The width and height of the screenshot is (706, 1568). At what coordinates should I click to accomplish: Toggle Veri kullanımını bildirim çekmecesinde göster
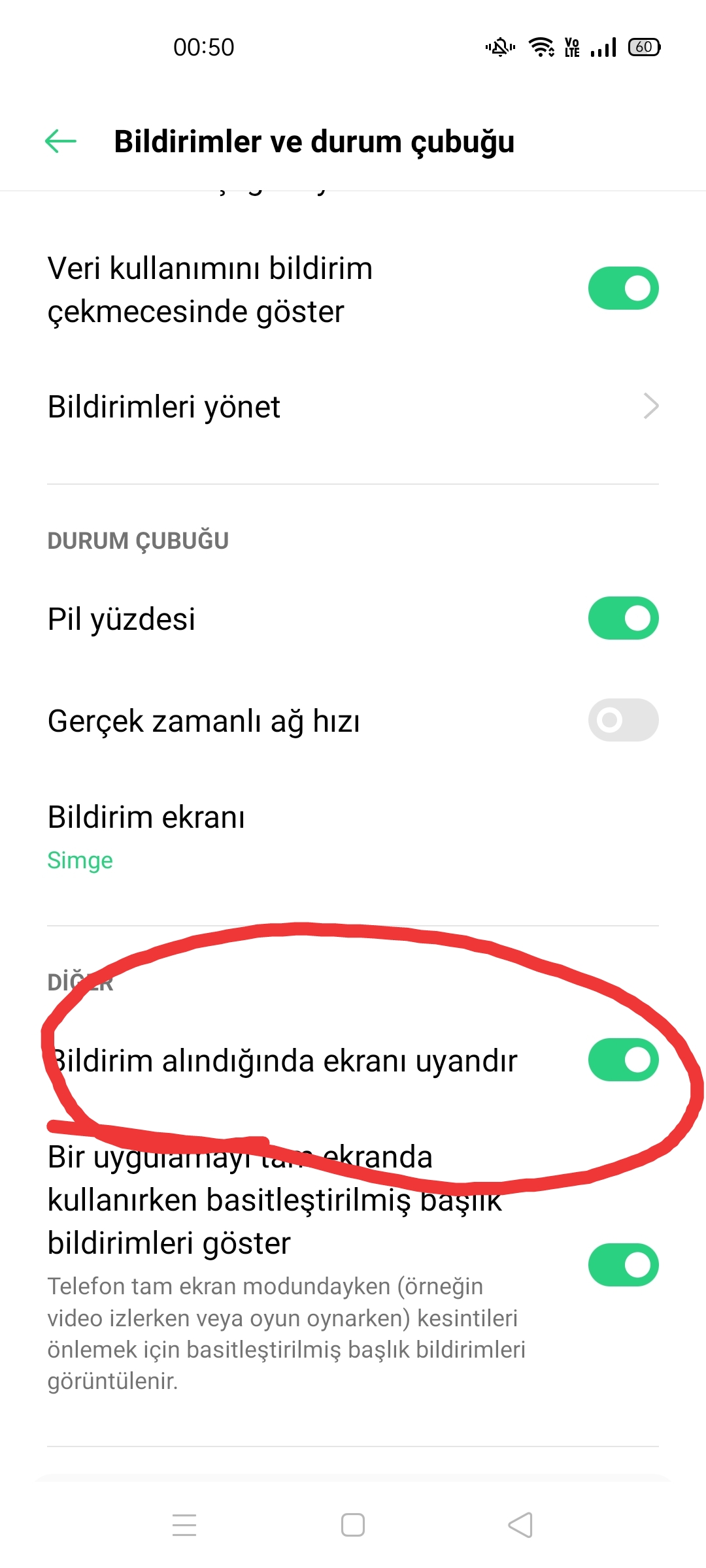623,288
